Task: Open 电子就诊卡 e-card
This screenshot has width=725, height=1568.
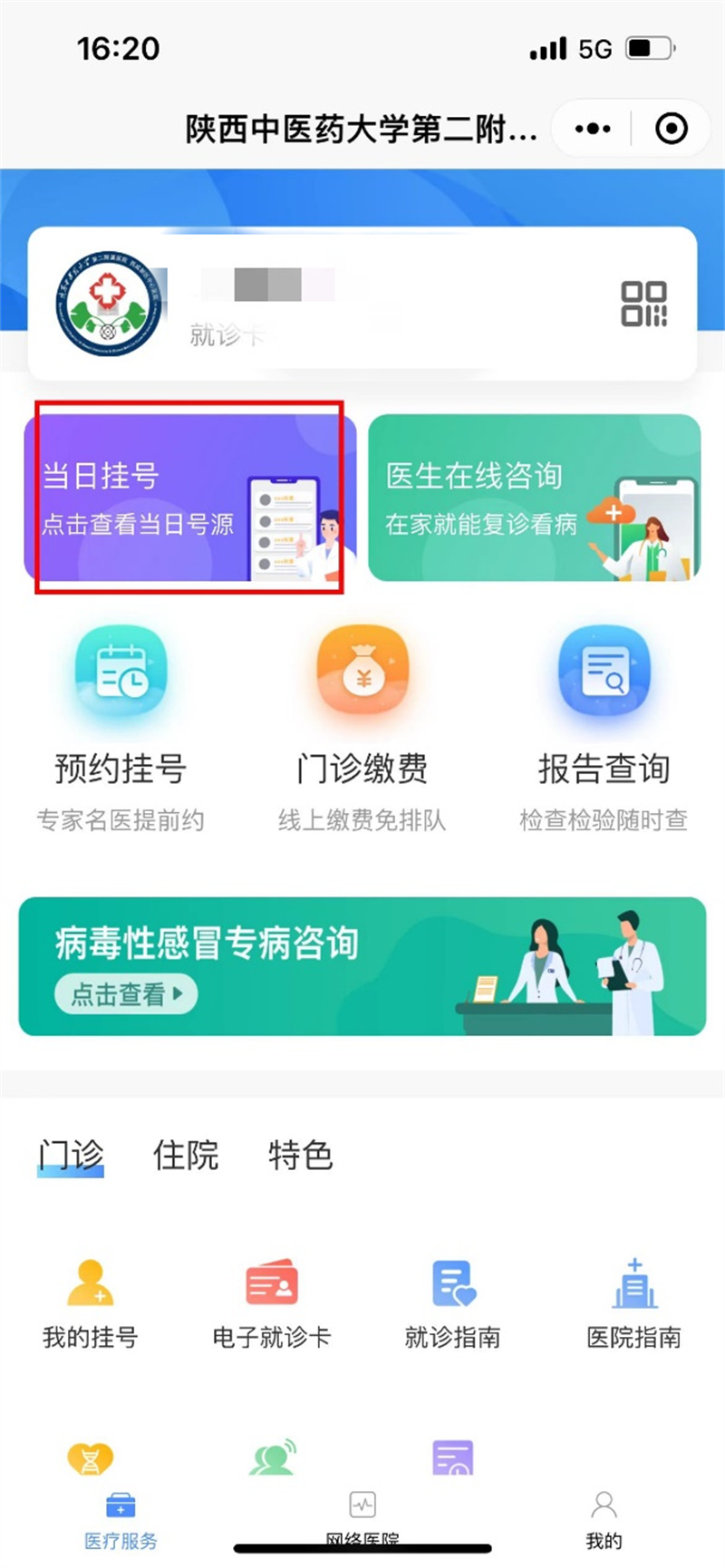Action: (x=272, y=1301)
